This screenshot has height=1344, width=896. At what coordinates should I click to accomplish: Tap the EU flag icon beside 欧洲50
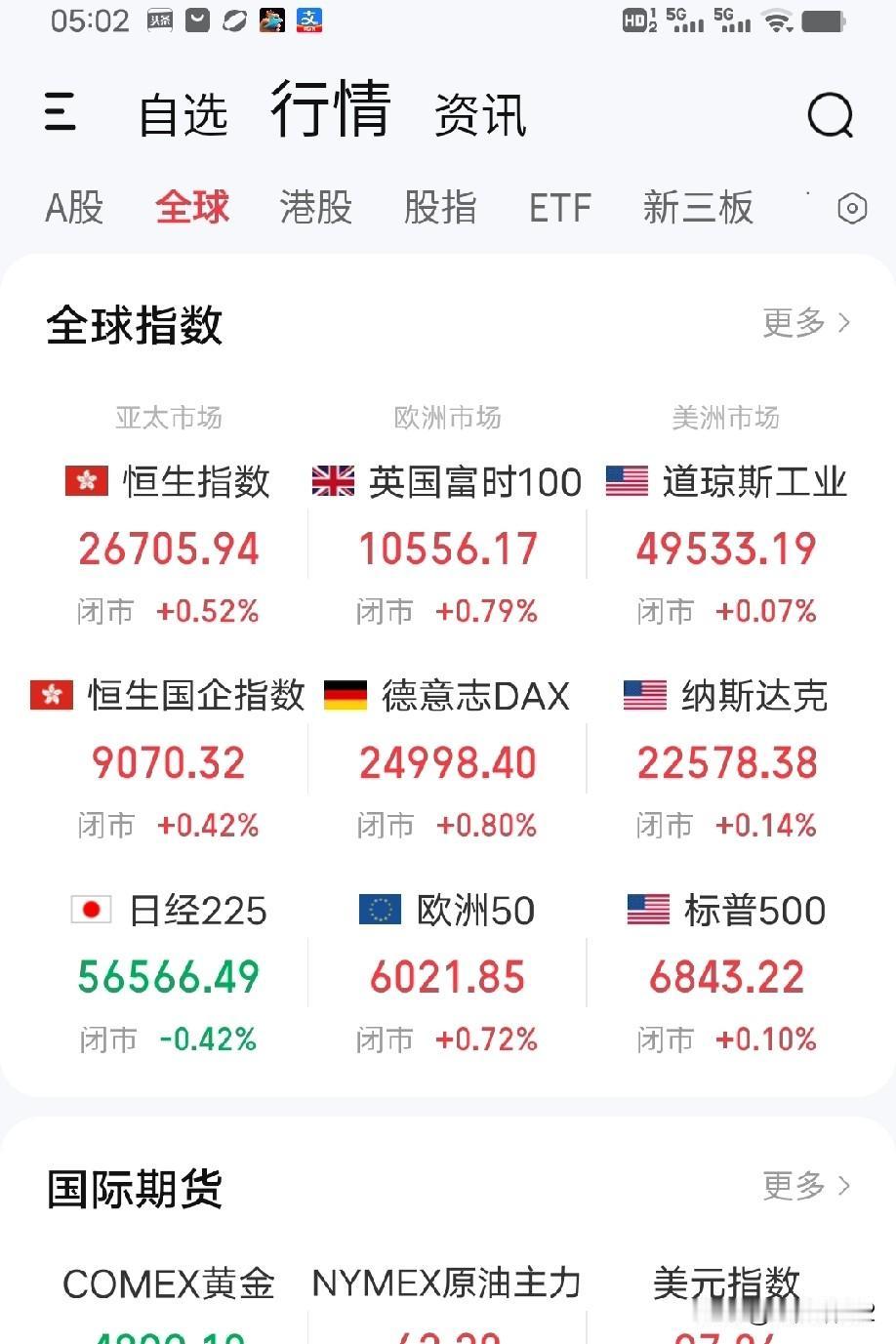[381, 910]
